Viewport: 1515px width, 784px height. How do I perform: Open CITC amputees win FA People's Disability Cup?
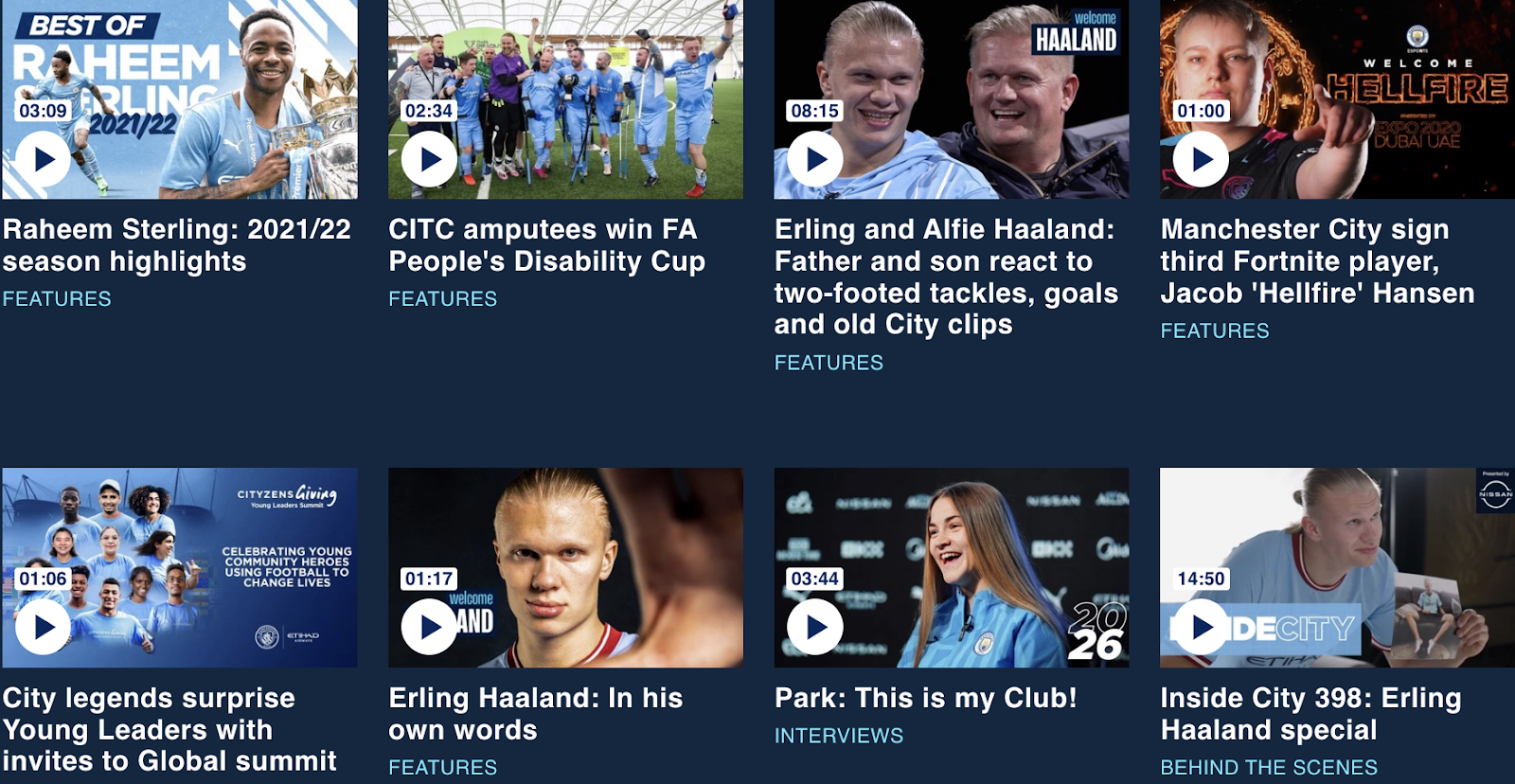click(546, 245)
